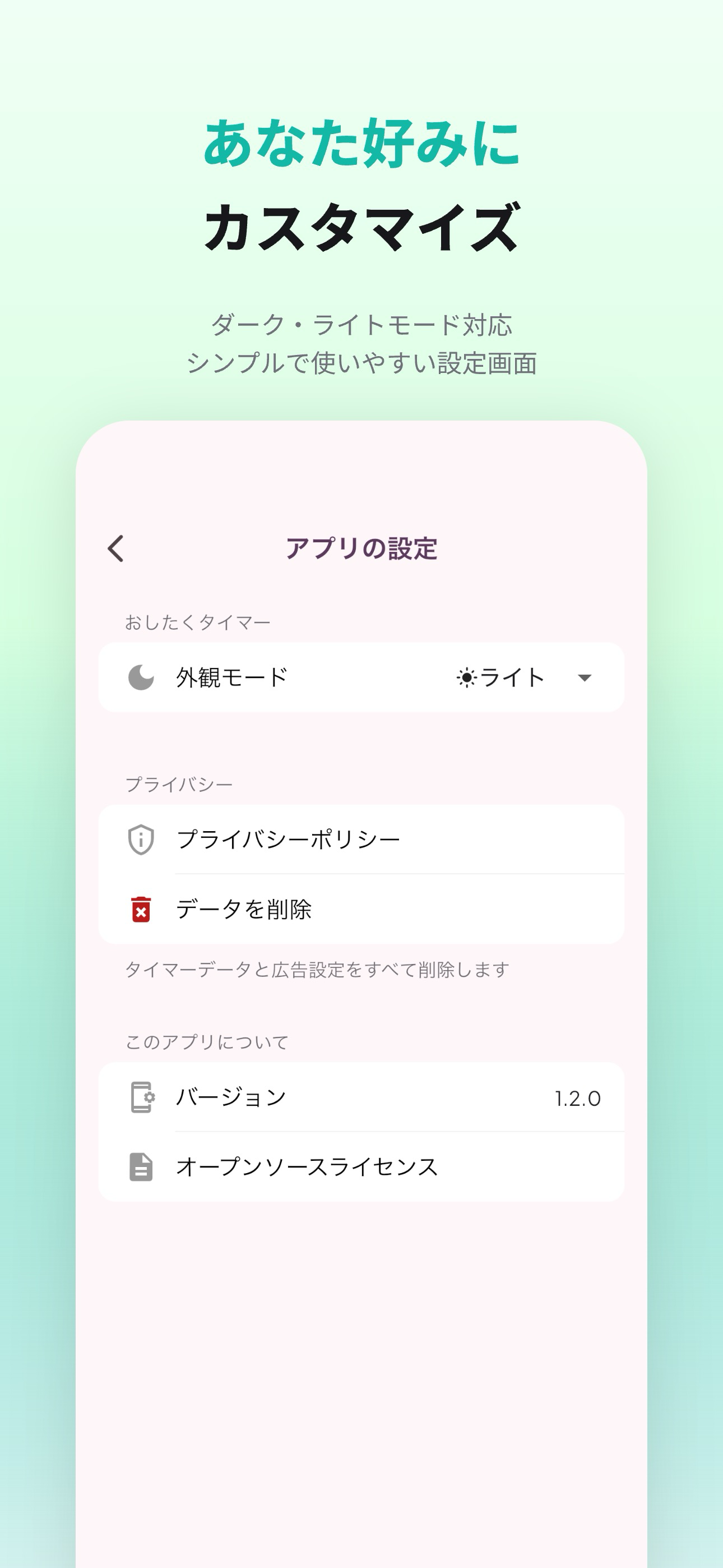Click the document icon for オープンソースライセンス
The image size is (723, 1568).
coord(141,1167)
